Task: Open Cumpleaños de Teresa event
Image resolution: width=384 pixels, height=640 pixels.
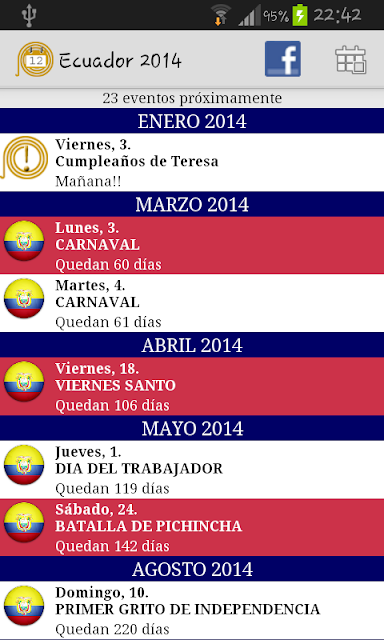Action: click(192, 162)
